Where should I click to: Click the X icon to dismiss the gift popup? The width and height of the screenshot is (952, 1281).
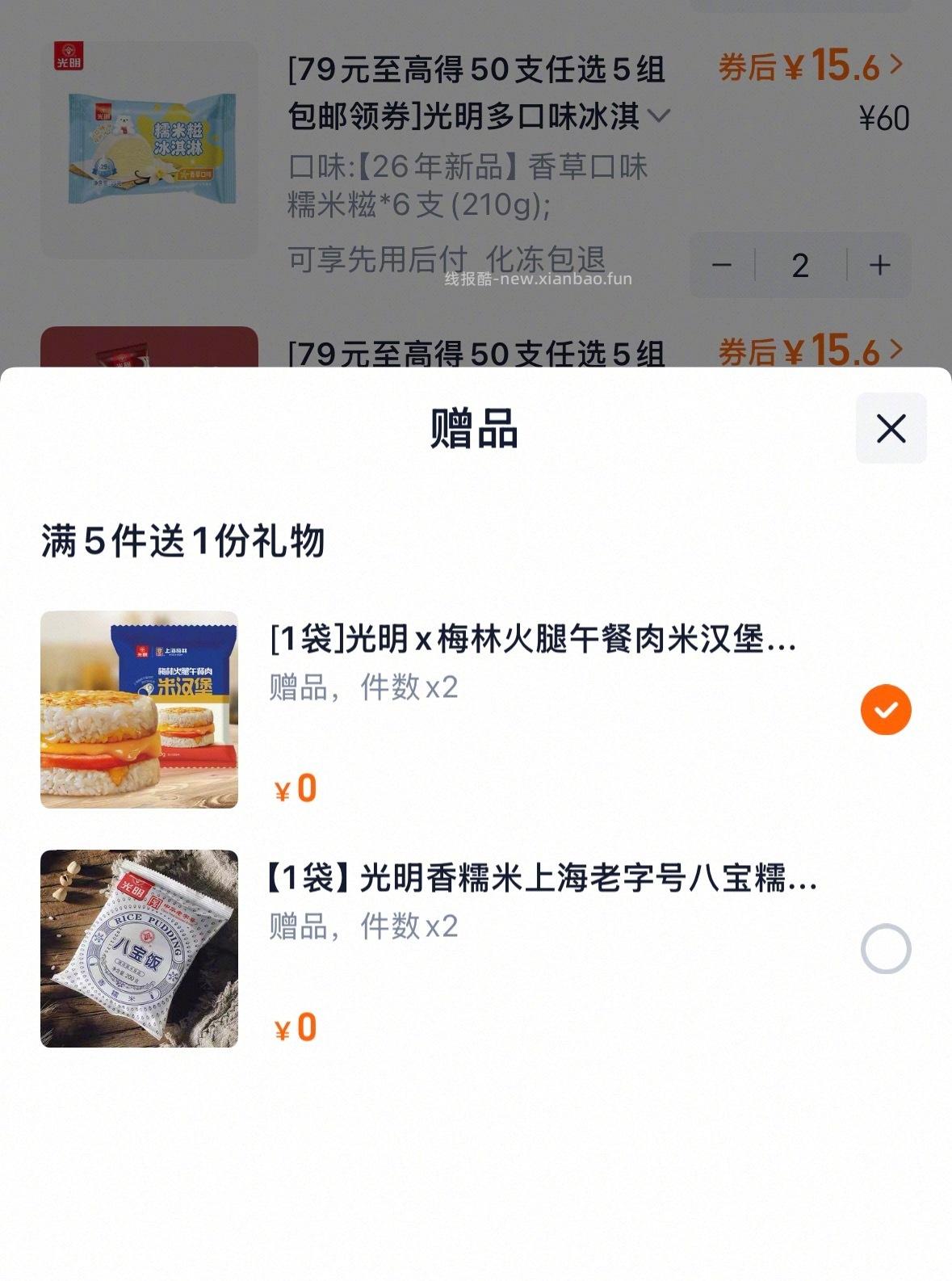[891, 428]
